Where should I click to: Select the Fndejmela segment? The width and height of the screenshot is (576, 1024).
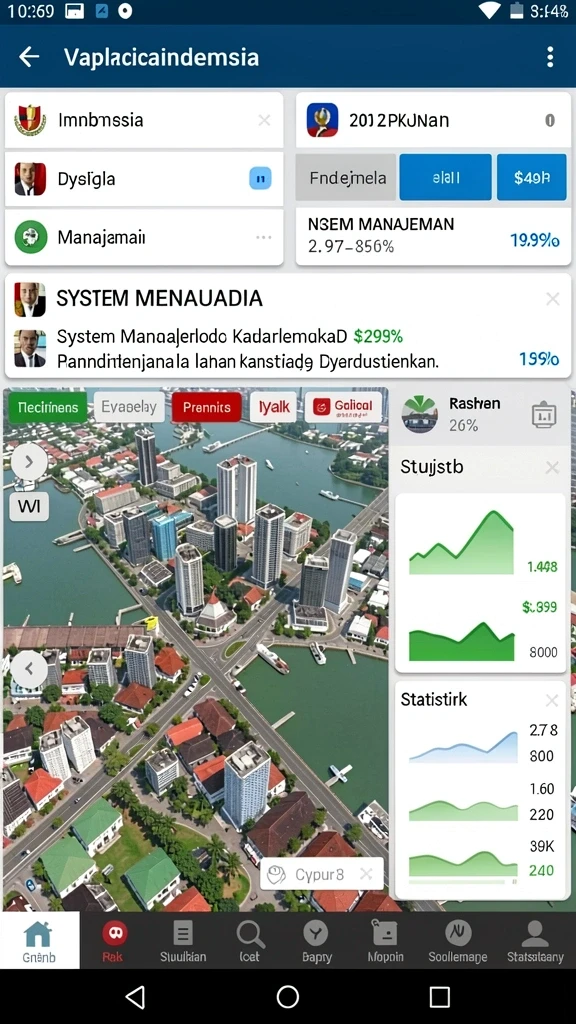click(x=347, y=178)
